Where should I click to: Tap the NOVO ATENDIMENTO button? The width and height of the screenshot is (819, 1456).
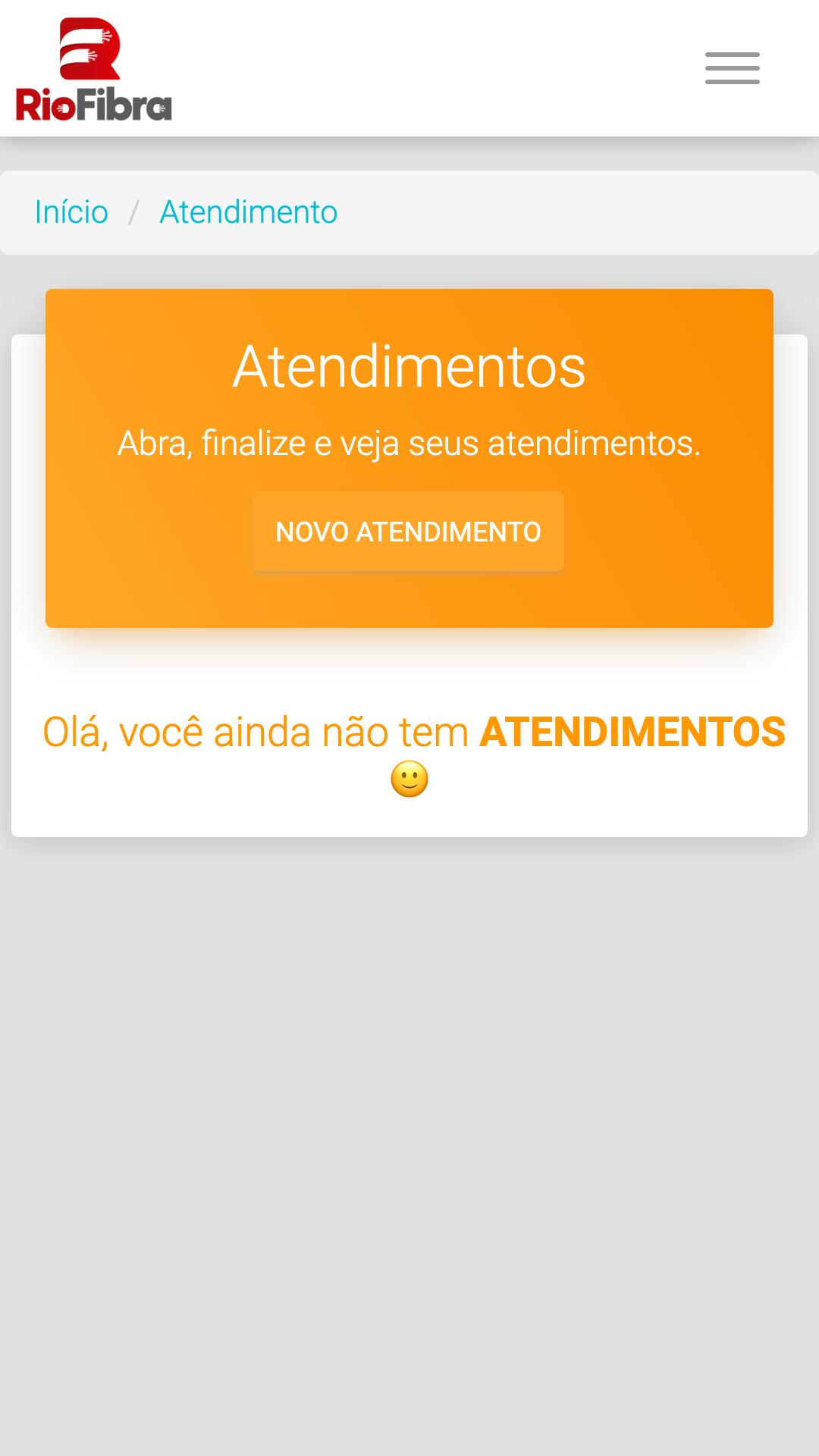point(408,532)
